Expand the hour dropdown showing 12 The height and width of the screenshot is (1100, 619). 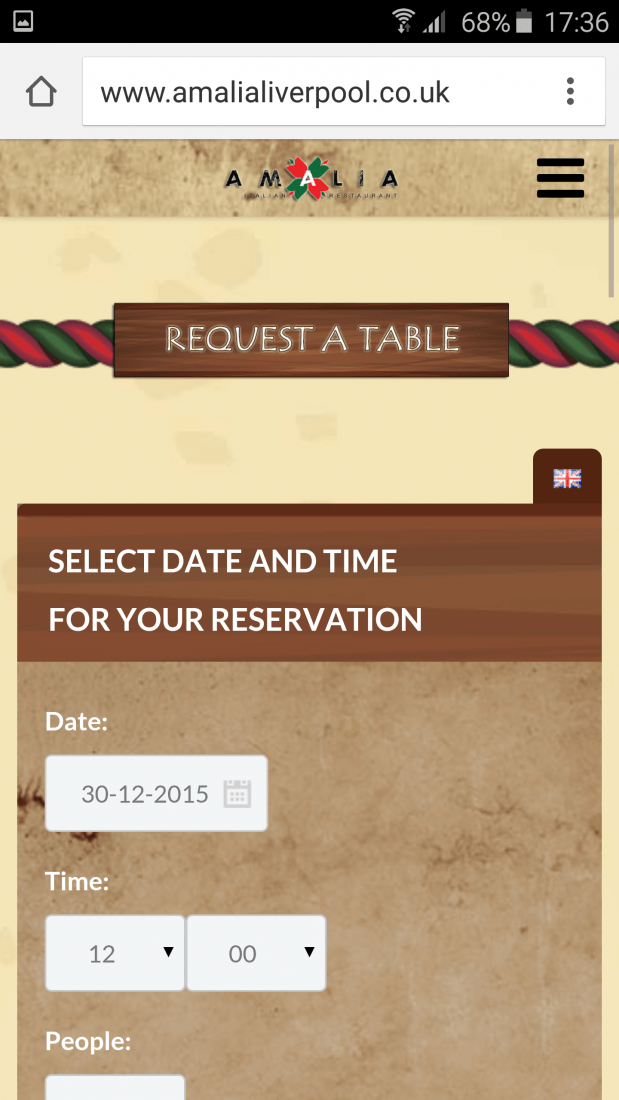pyautogui.click(x=115, y=953)
